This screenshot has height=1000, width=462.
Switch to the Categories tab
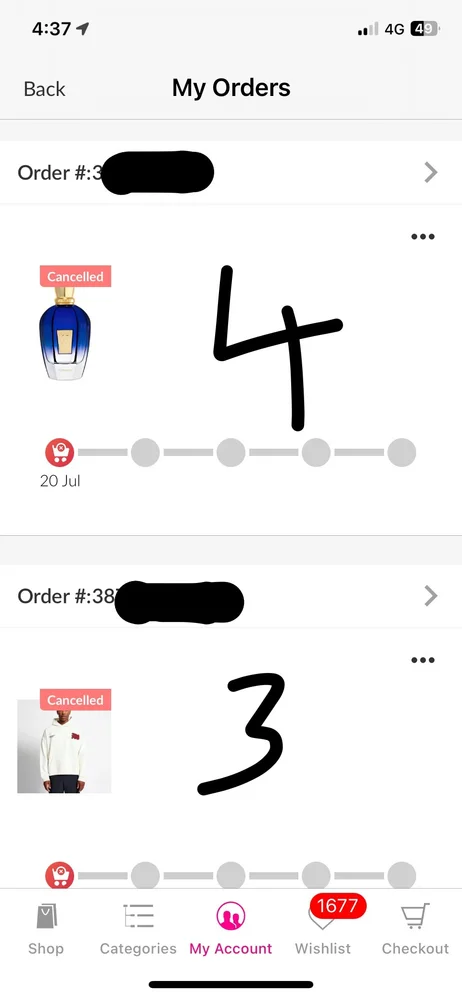(x=138, y=928)
